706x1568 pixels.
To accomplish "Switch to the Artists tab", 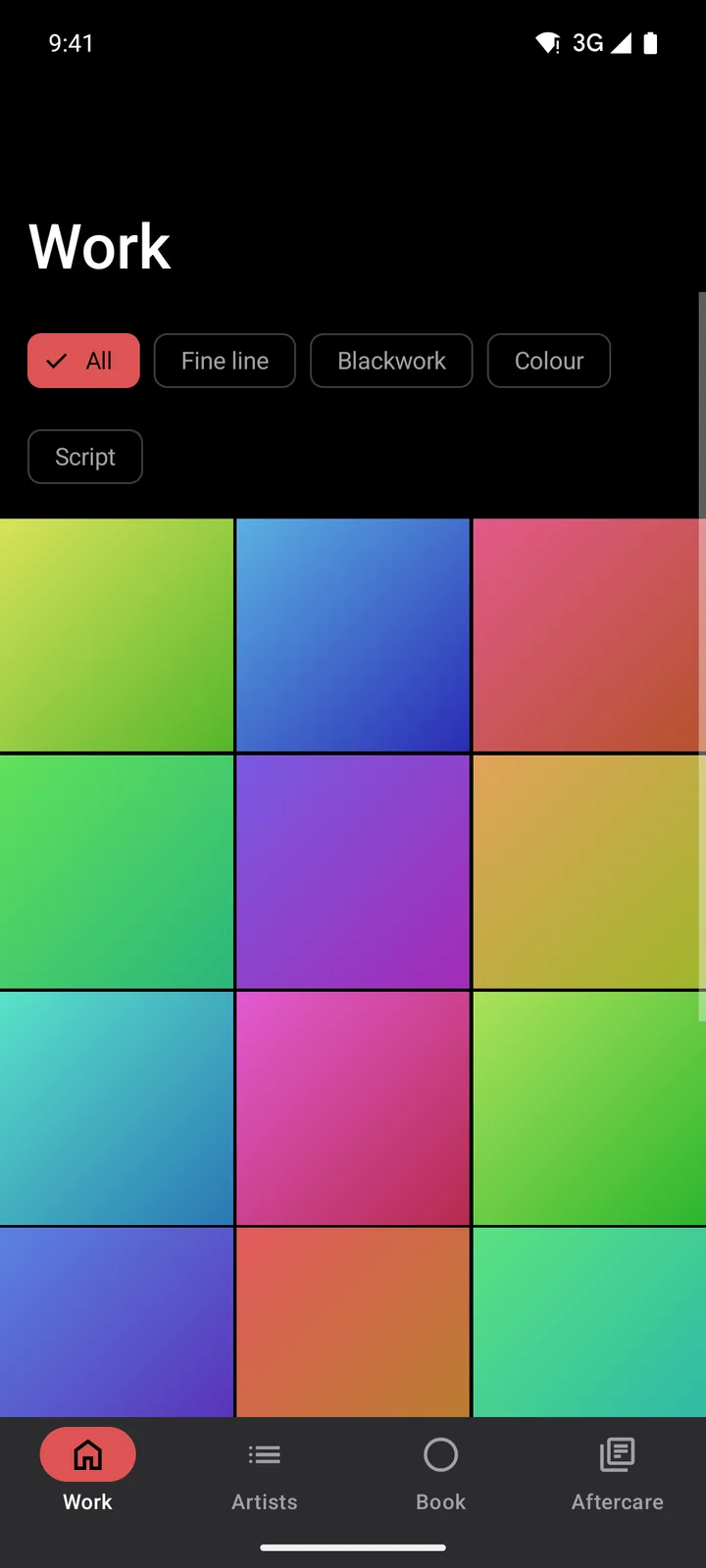I will click(265, 1475).
